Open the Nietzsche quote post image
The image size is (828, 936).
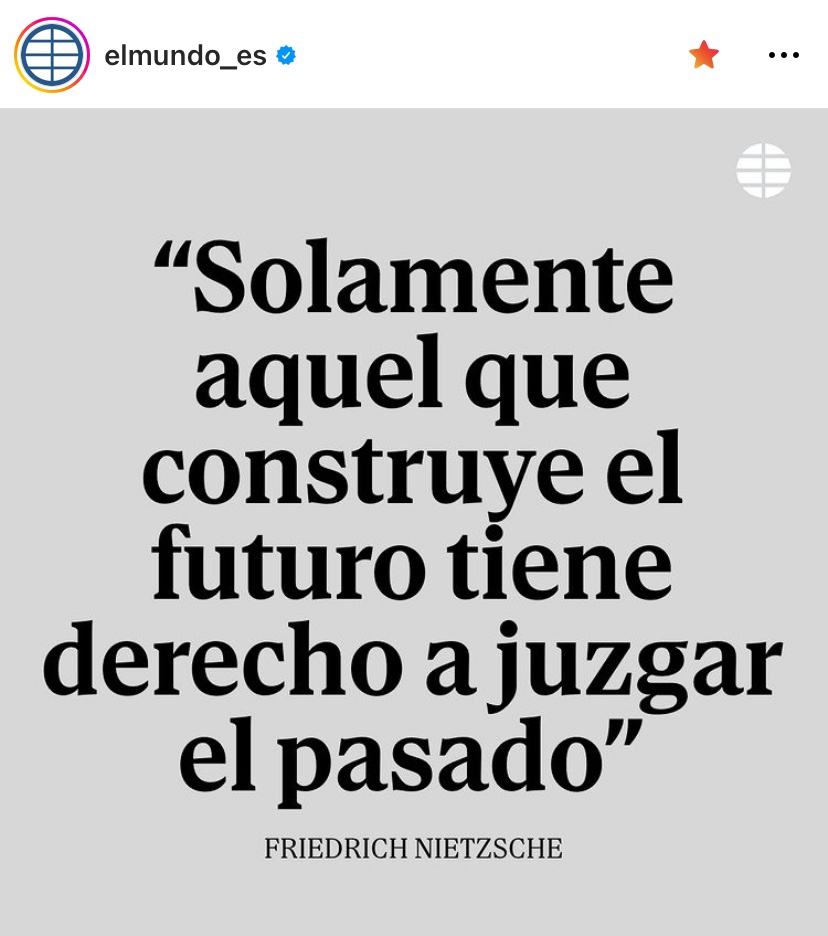click(x=414, y=520)
